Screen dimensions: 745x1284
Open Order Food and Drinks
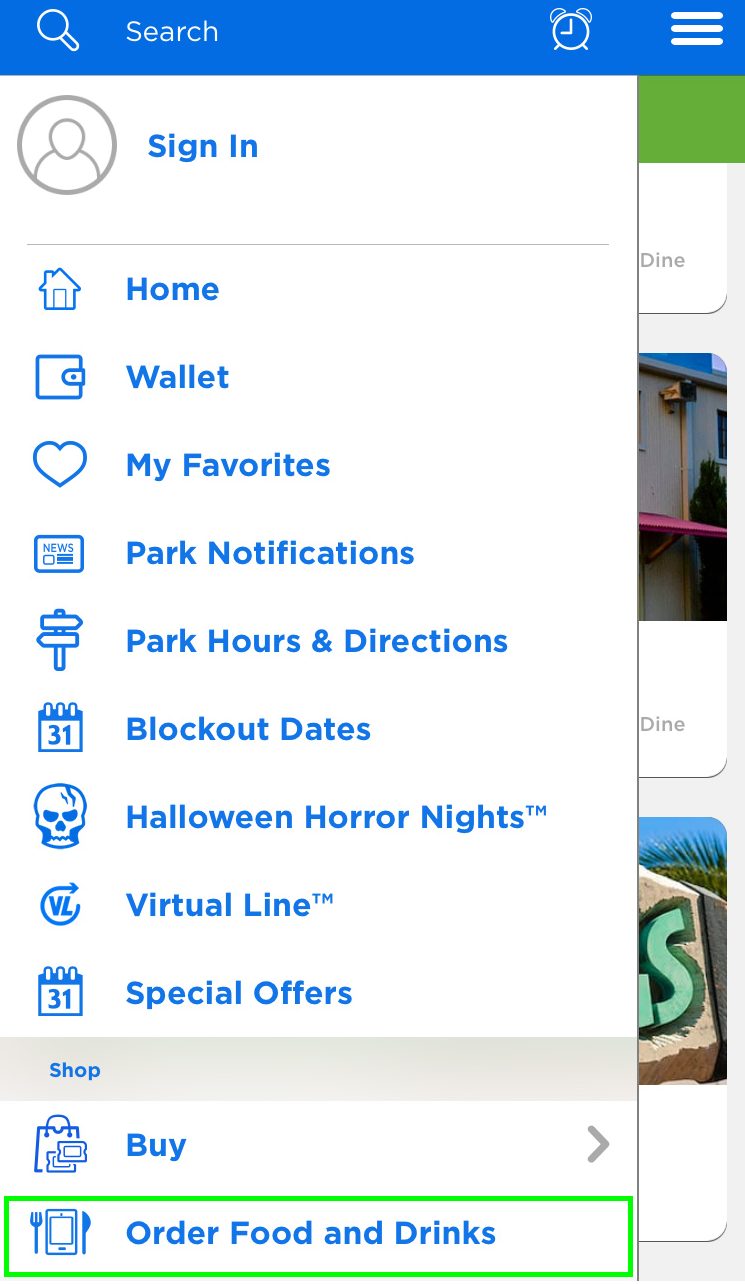pos(318,1234)
